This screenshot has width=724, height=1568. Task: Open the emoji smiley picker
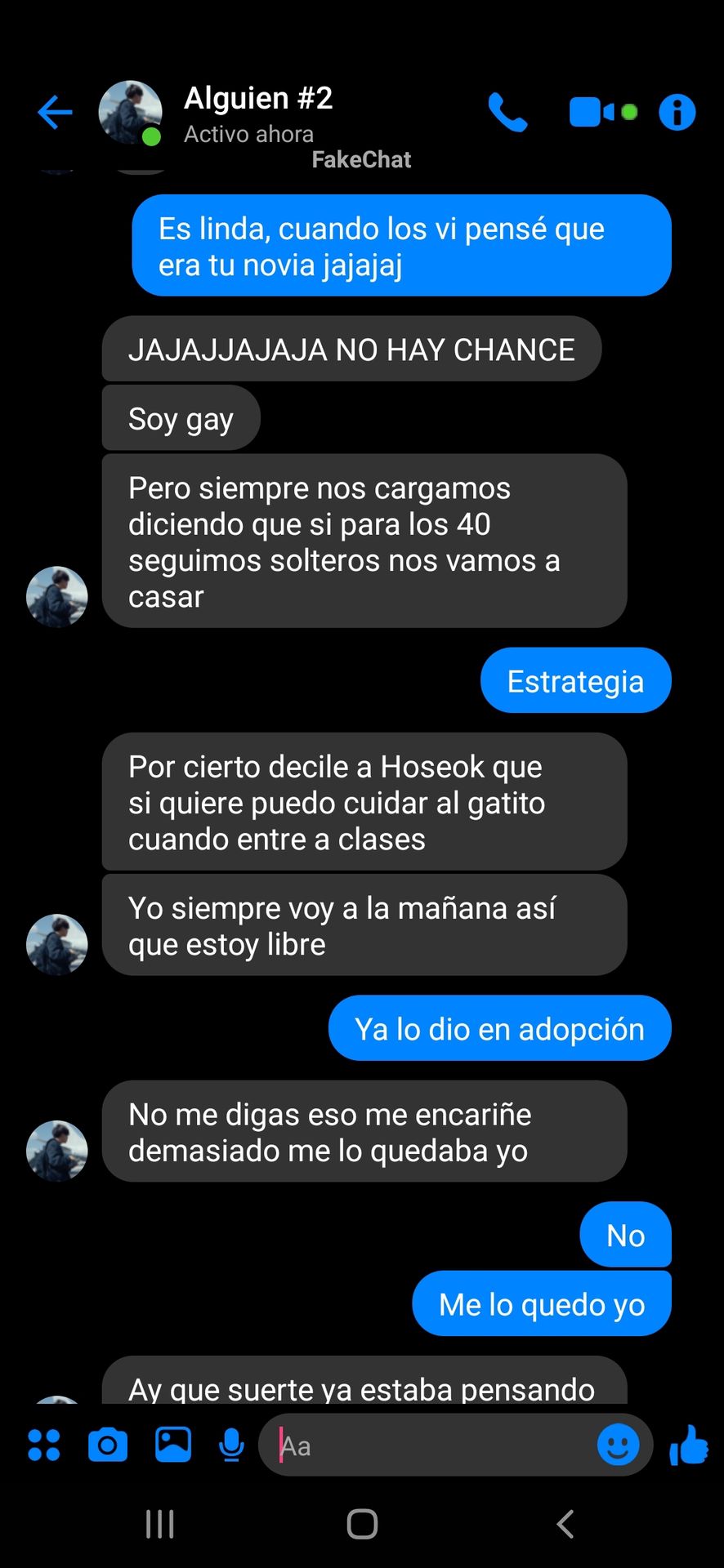pyautogui.click(x=619, y=1445)
